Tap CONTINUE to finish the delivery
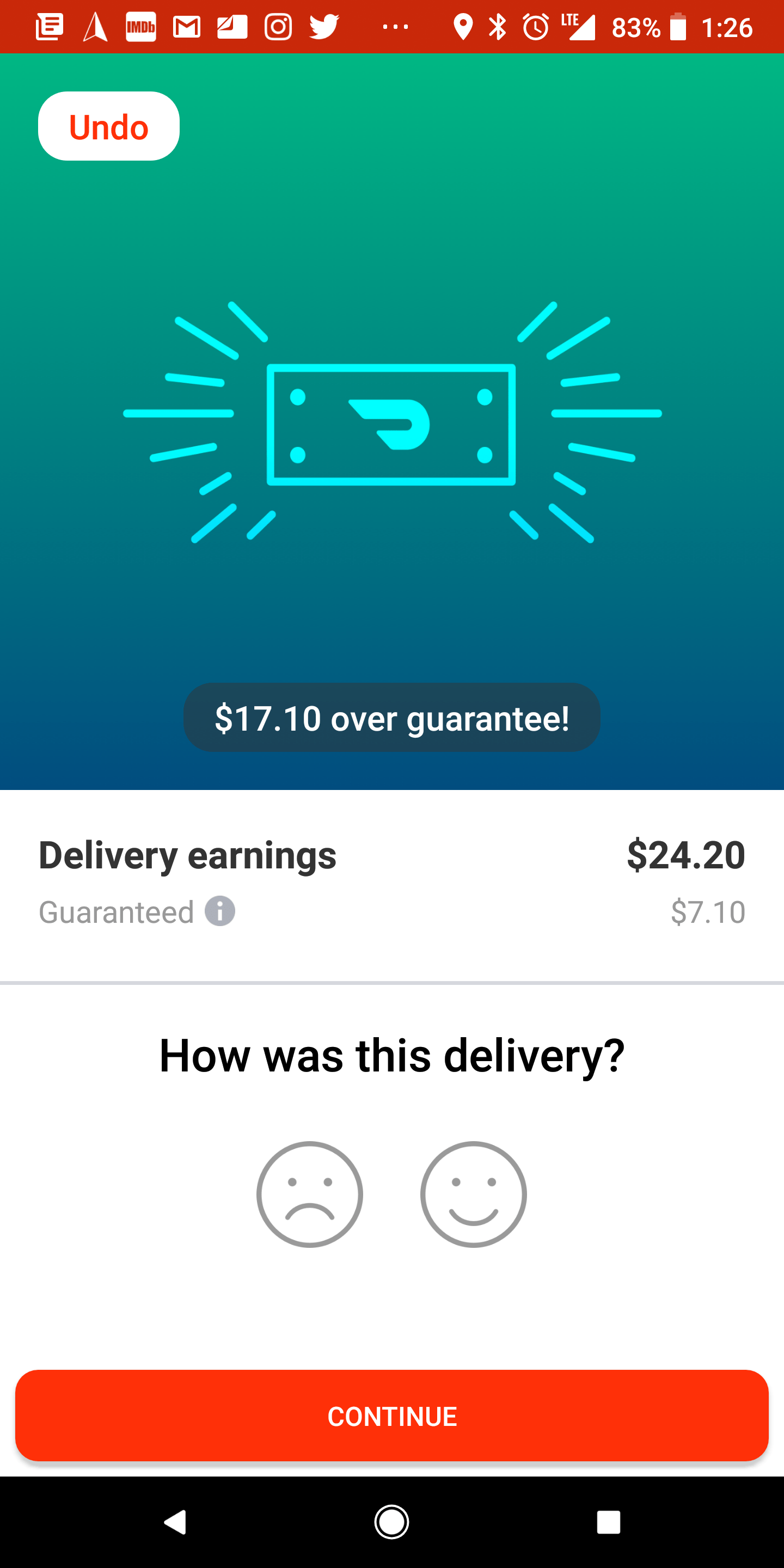784x1568 pixels. 392,1416
